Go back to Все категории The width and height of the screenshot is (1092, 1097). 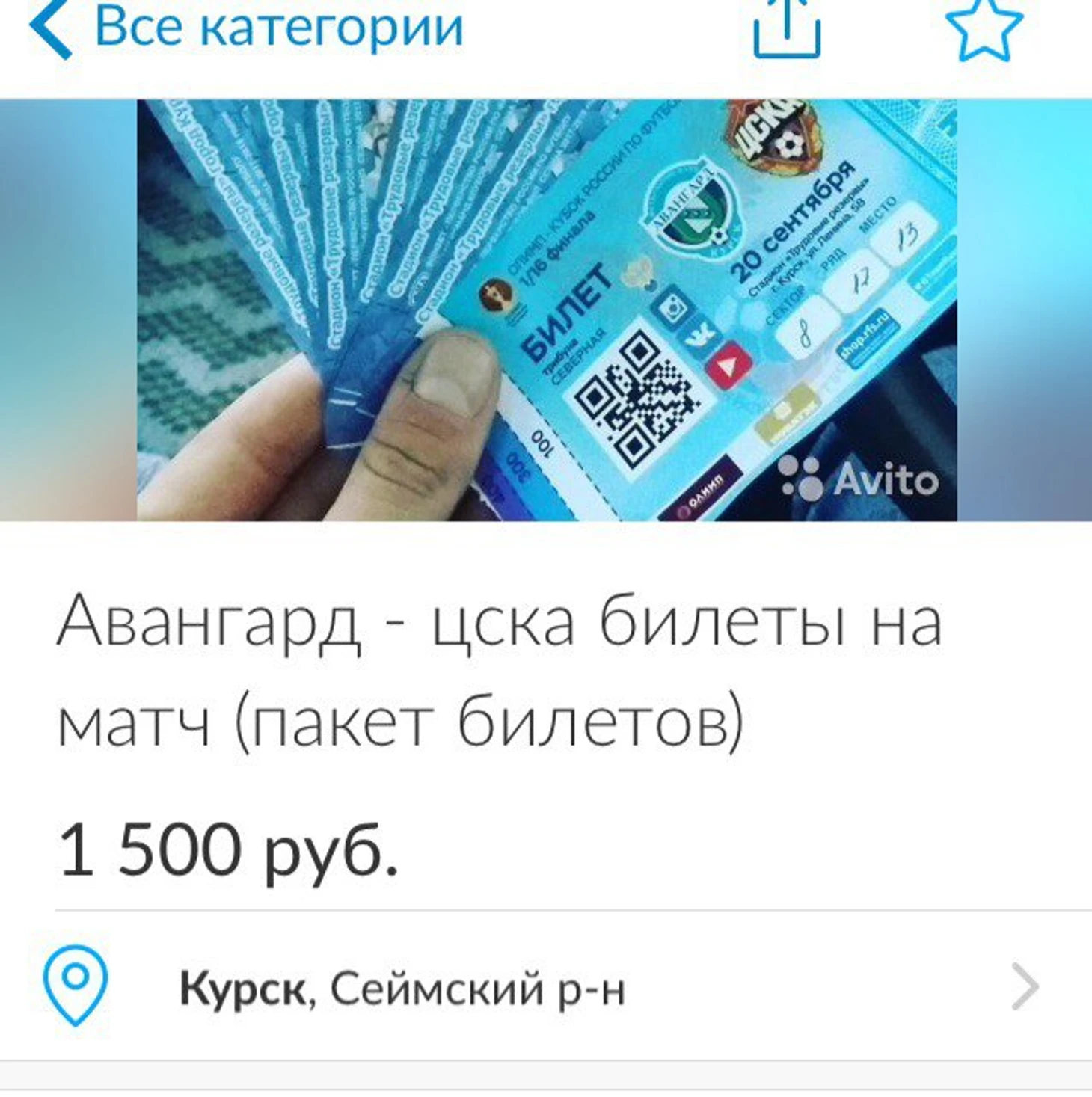pos(247,28)
